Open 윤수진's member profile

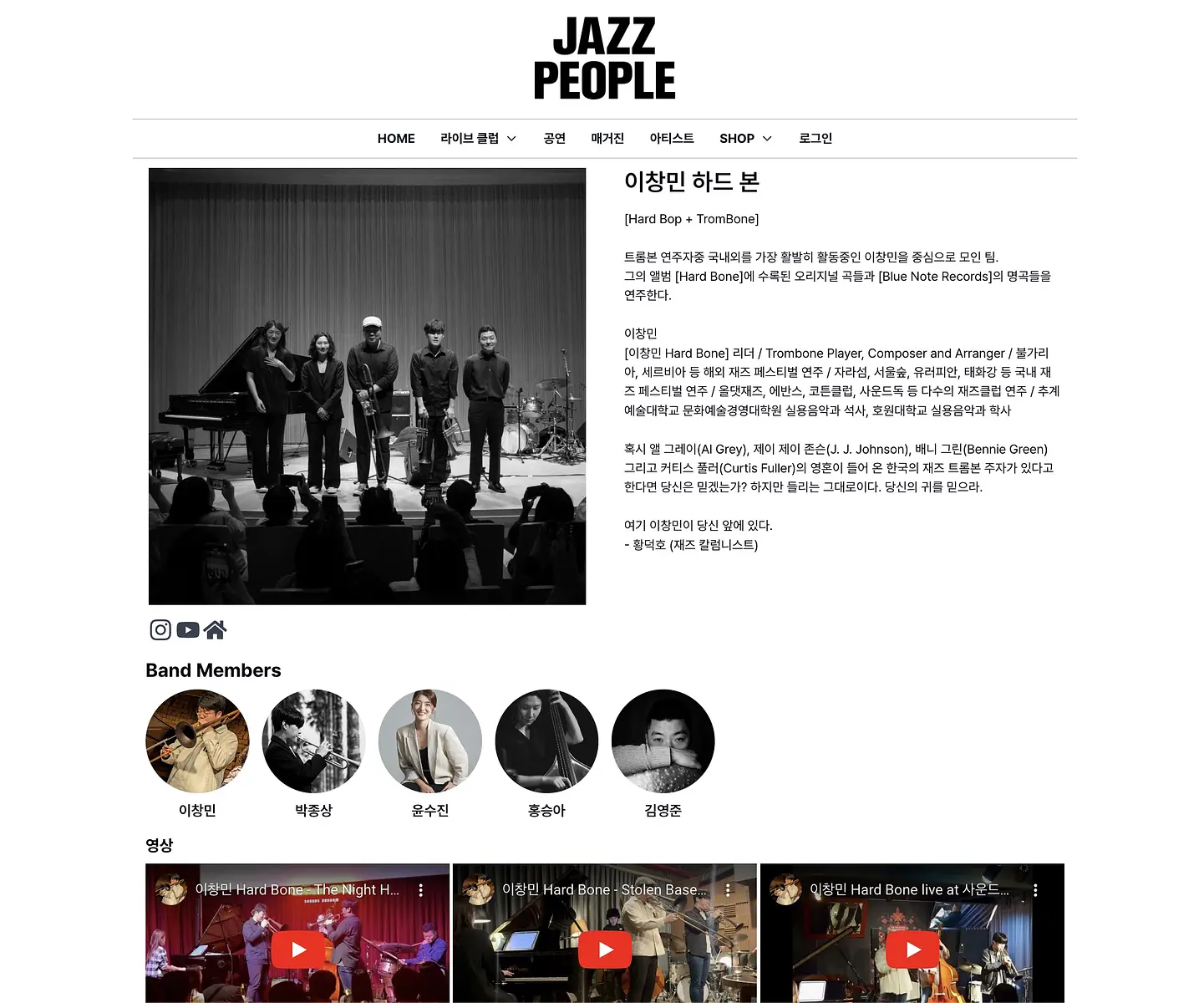pos(430,741)
